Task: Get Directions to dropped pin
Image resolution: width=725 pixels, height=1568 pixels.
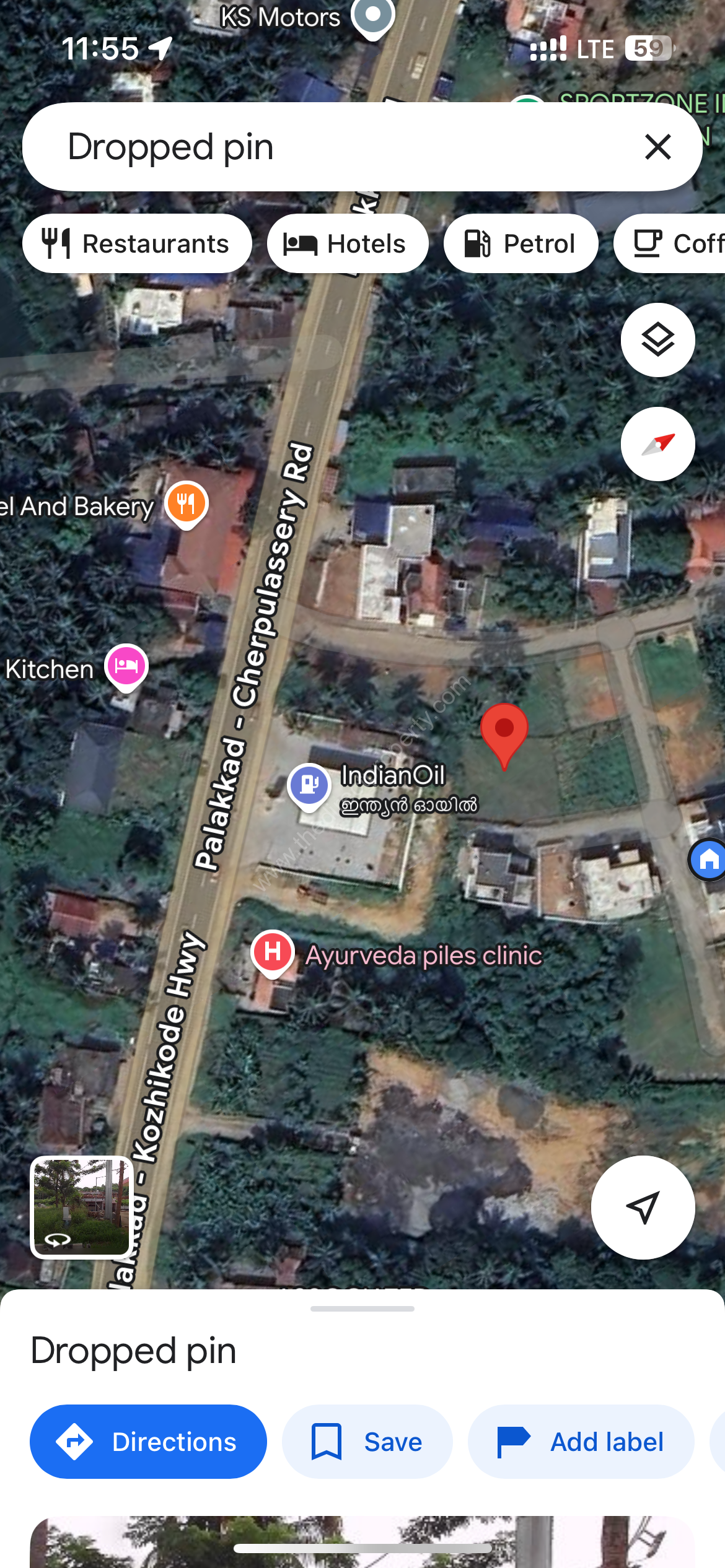Action: (148, 1442)
